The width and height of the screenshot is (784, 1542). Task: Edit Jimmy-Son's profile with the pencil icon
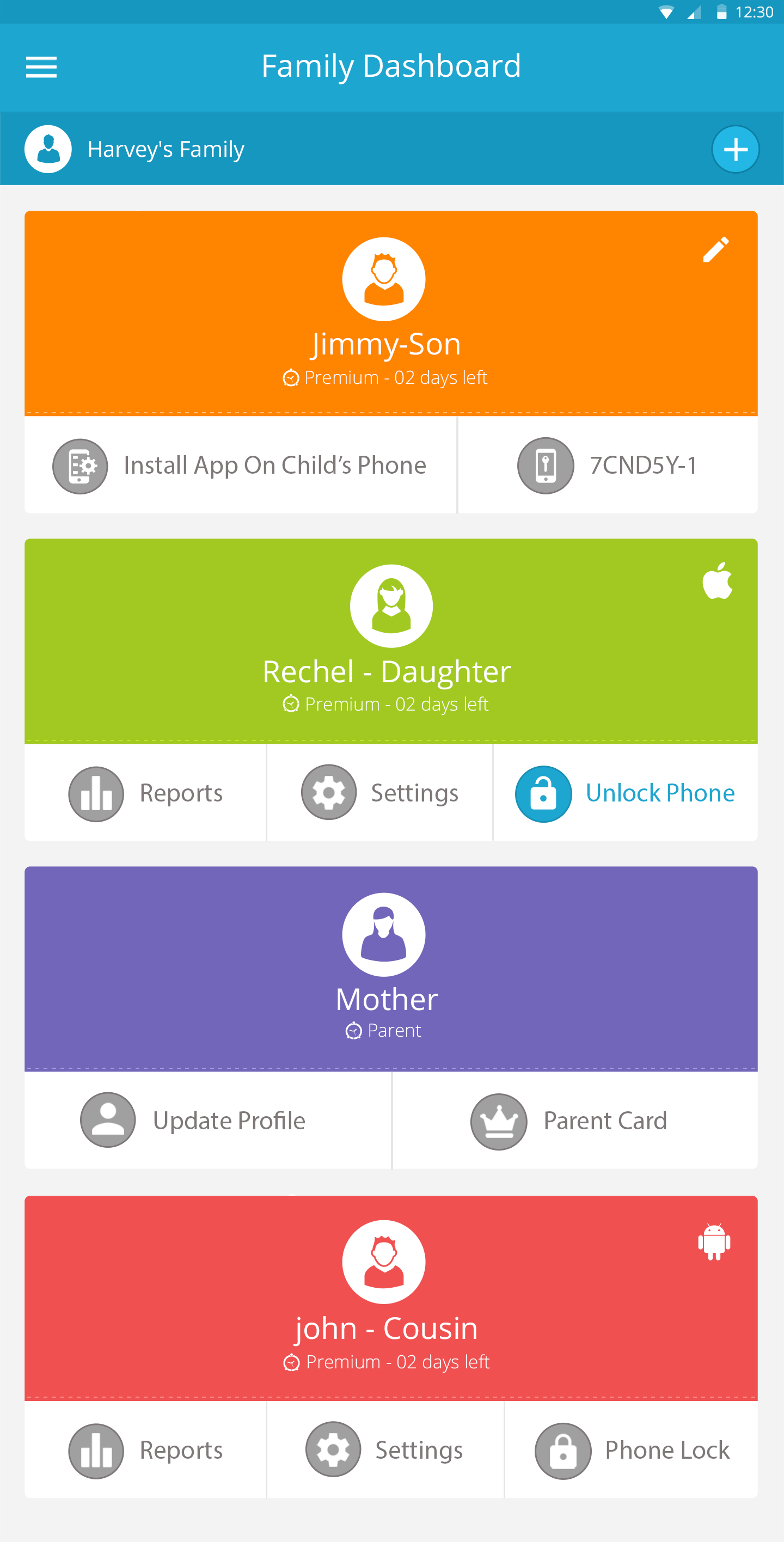(715, 249)
